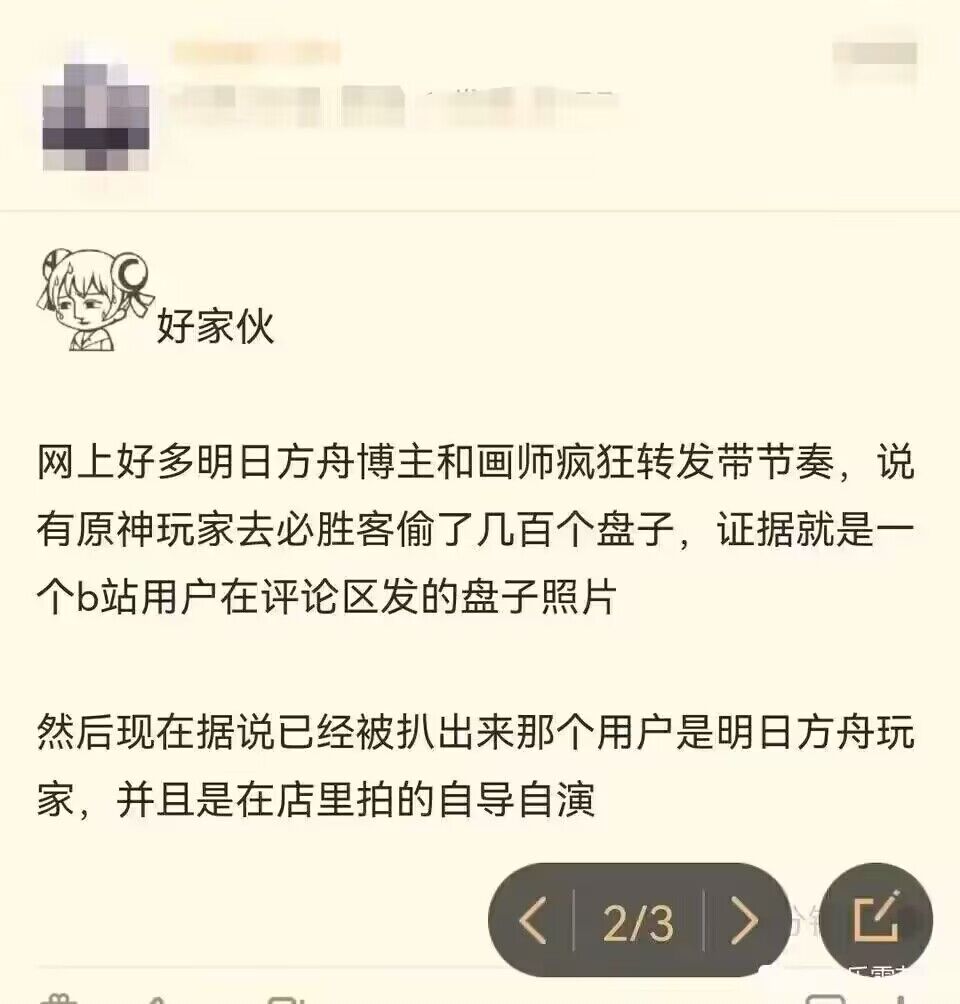Go to the previous page arrow
This screenshot has width=960, height=1004.
[534, 921]
